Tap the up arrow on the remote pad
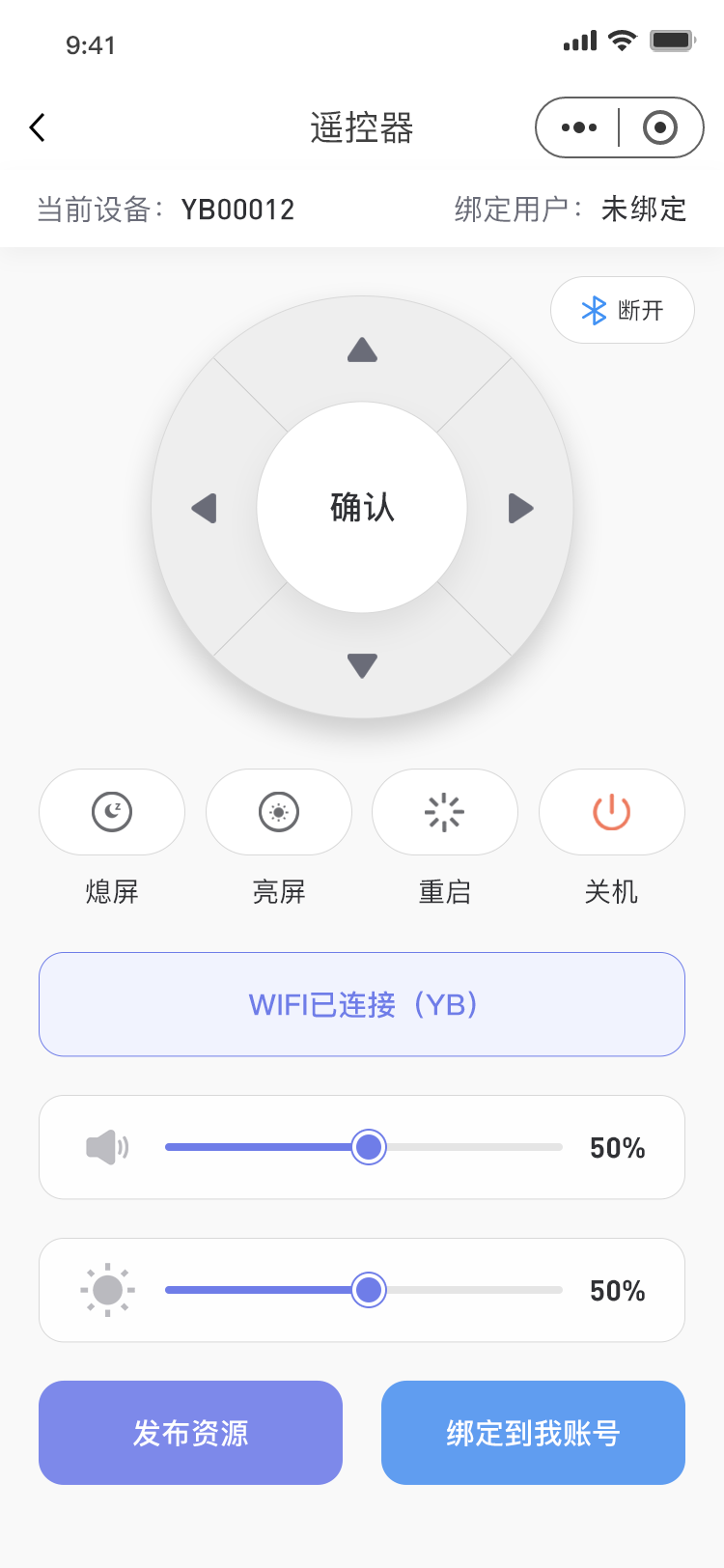724x1568 pixels. pos(362,350)
